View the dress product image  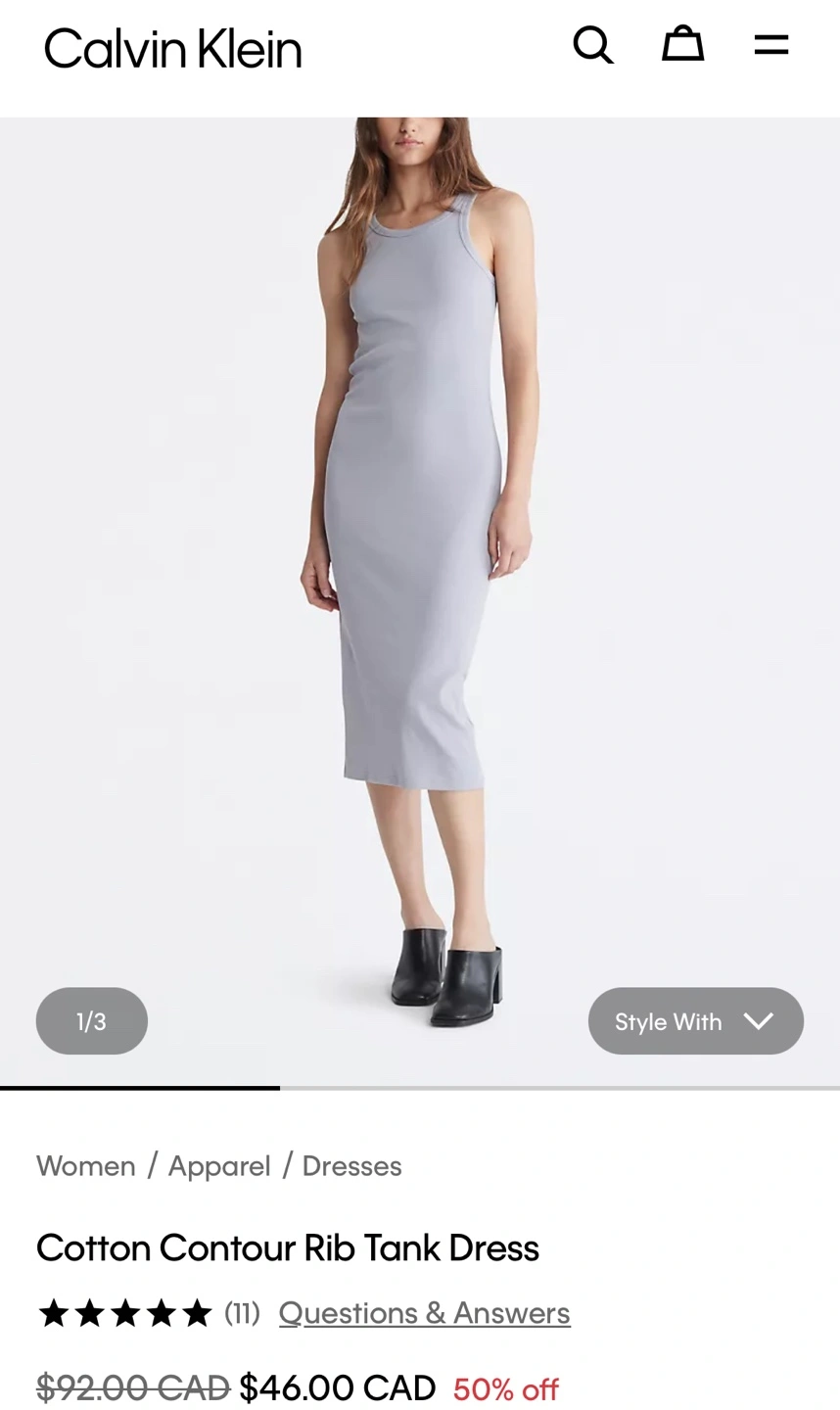point(420,601)
